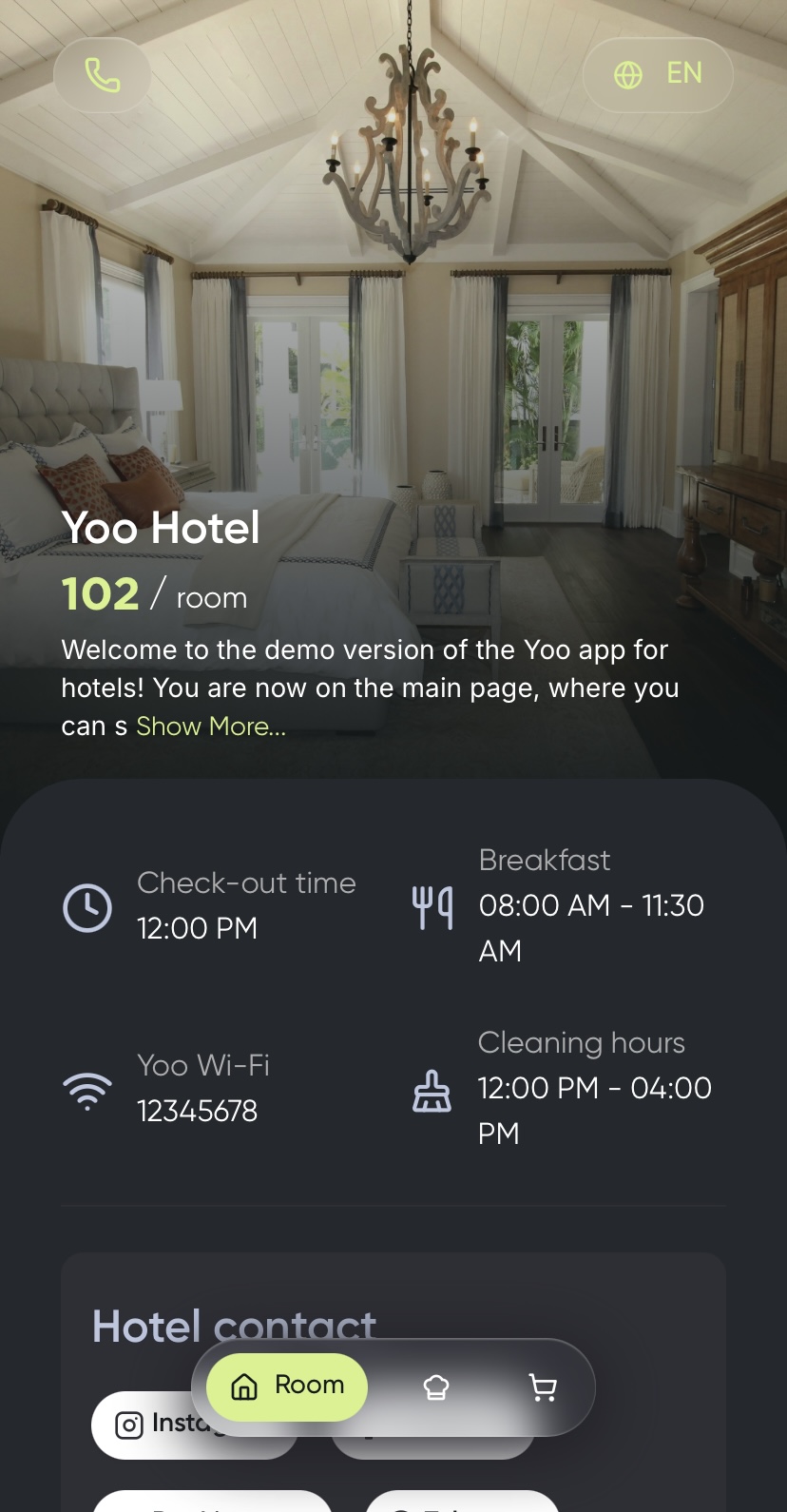This screenshot has width=787, height=1512.
Task: Tap the Hotel contact heading
Action: [x=233, y=1325]
